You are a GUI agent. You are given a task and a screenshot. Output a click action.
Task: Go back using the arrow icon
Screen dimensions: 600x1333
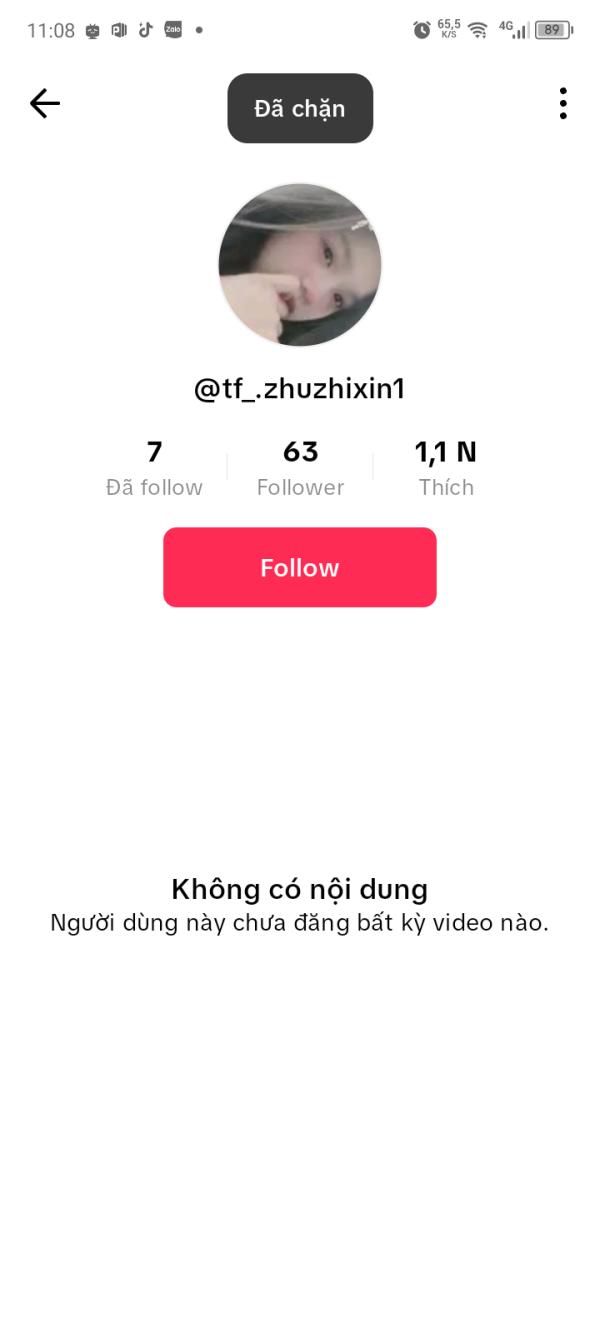click(45, 103)
